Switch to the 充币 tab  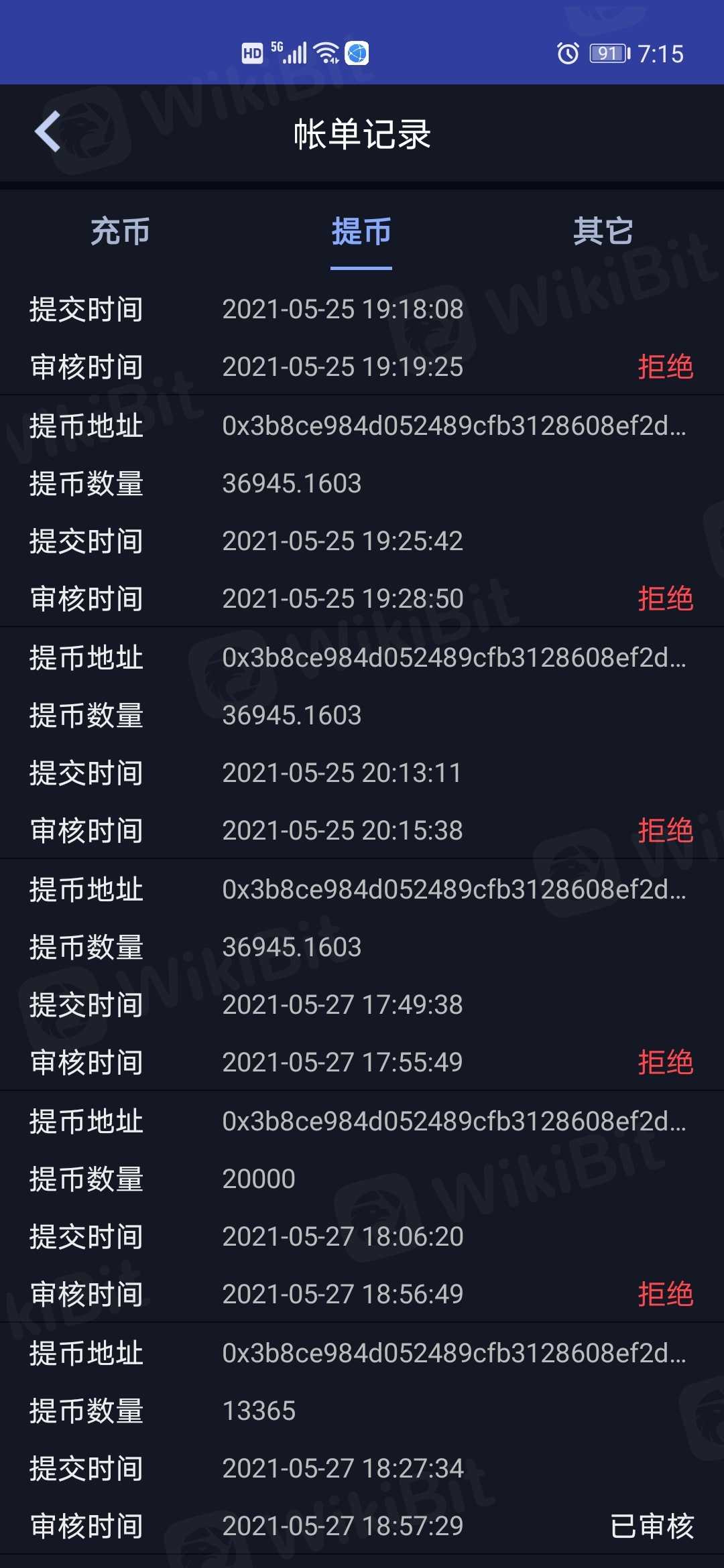pyautogui.click(x=120, y=232)
